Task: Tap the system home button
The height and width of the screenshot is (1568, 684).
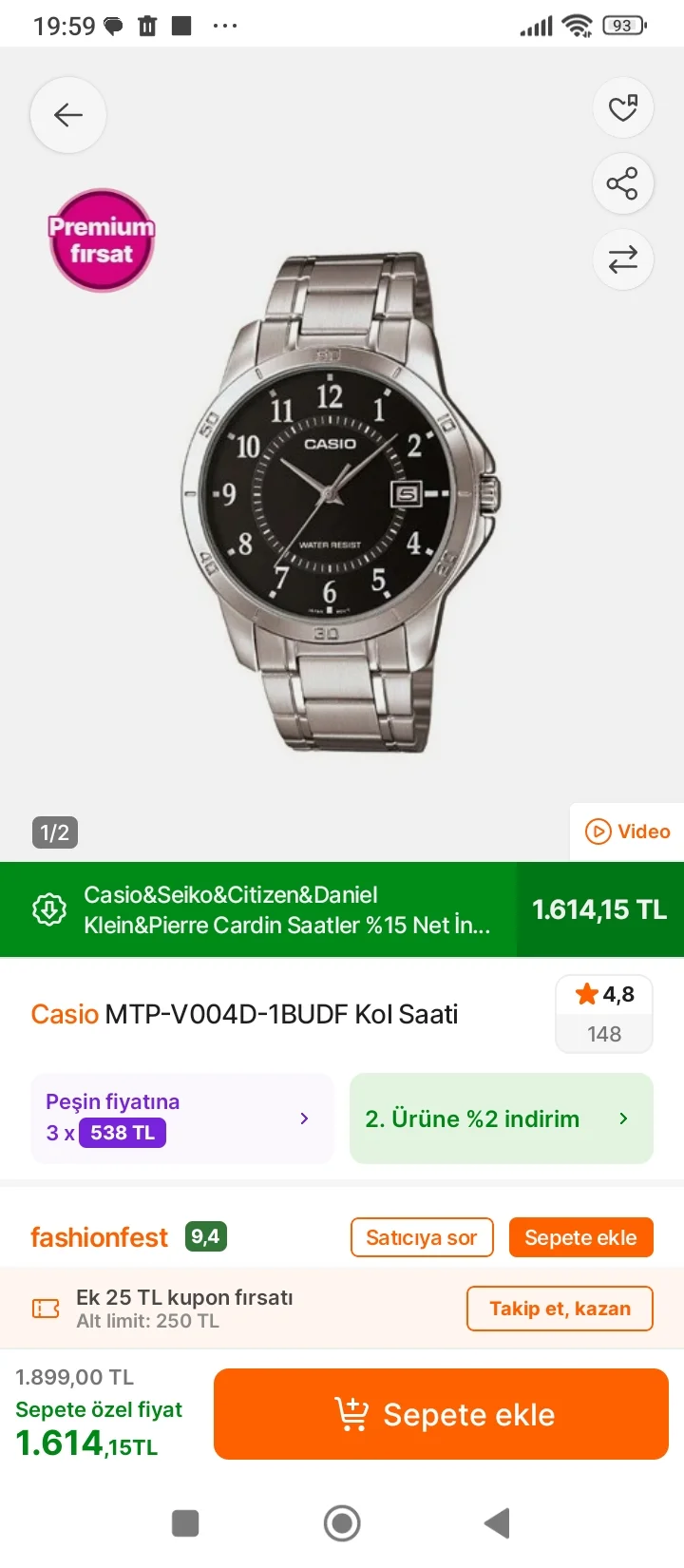Action: coord(342,1523)
